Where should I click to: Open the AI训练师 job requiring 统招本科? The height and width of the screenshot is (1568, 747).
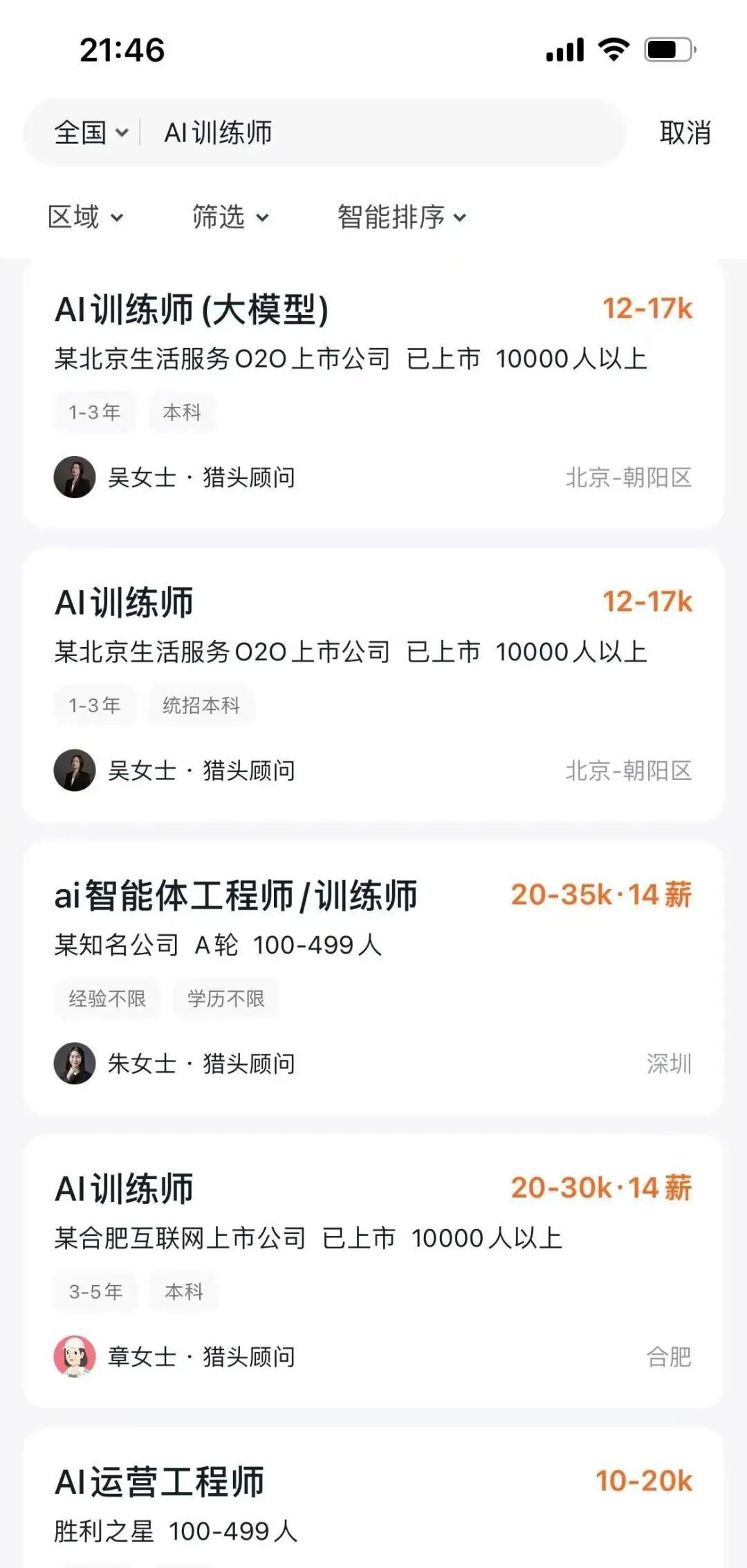coord(373,686)
